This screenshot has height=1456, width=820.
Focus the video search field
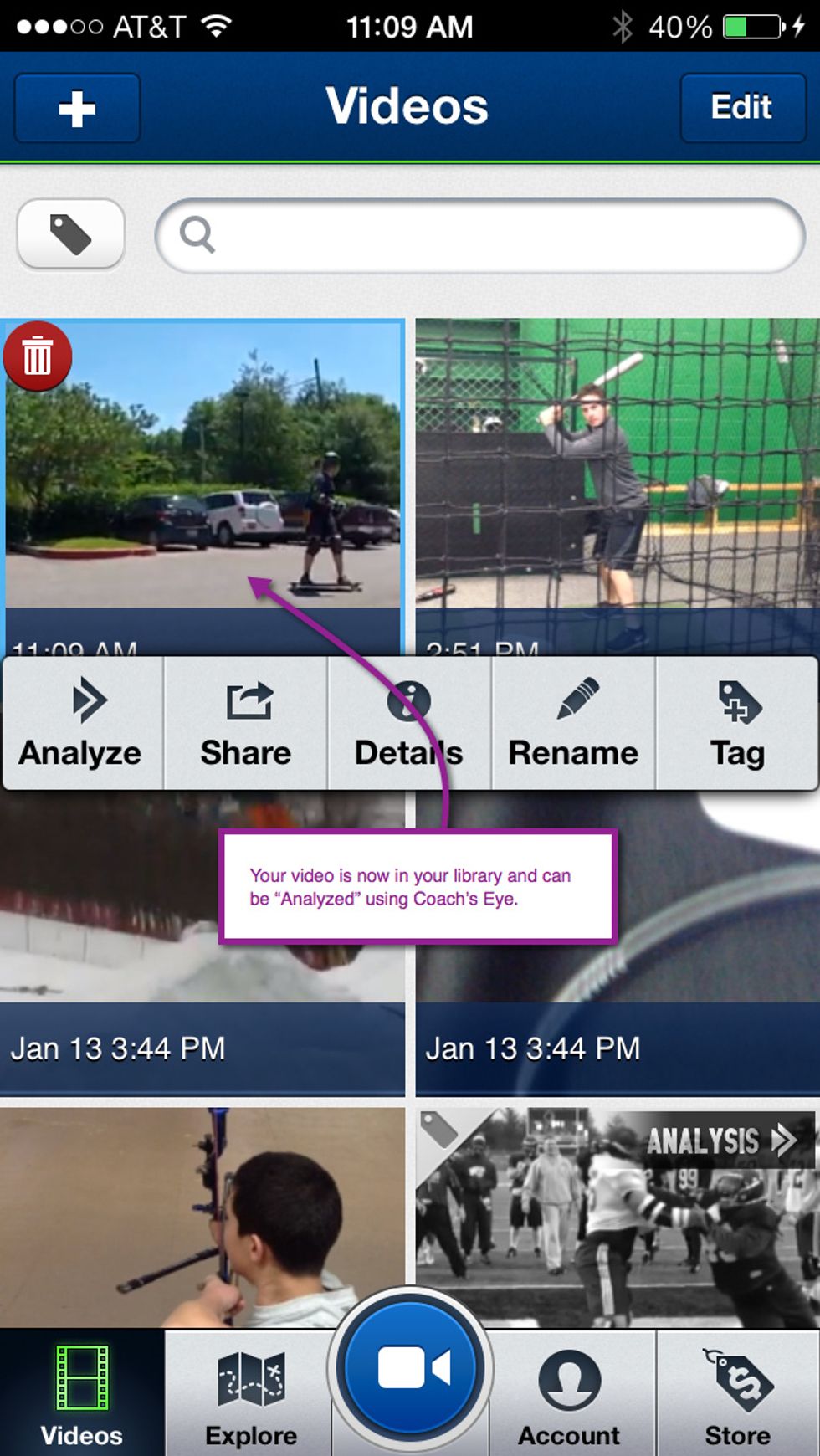coord(480,236)
